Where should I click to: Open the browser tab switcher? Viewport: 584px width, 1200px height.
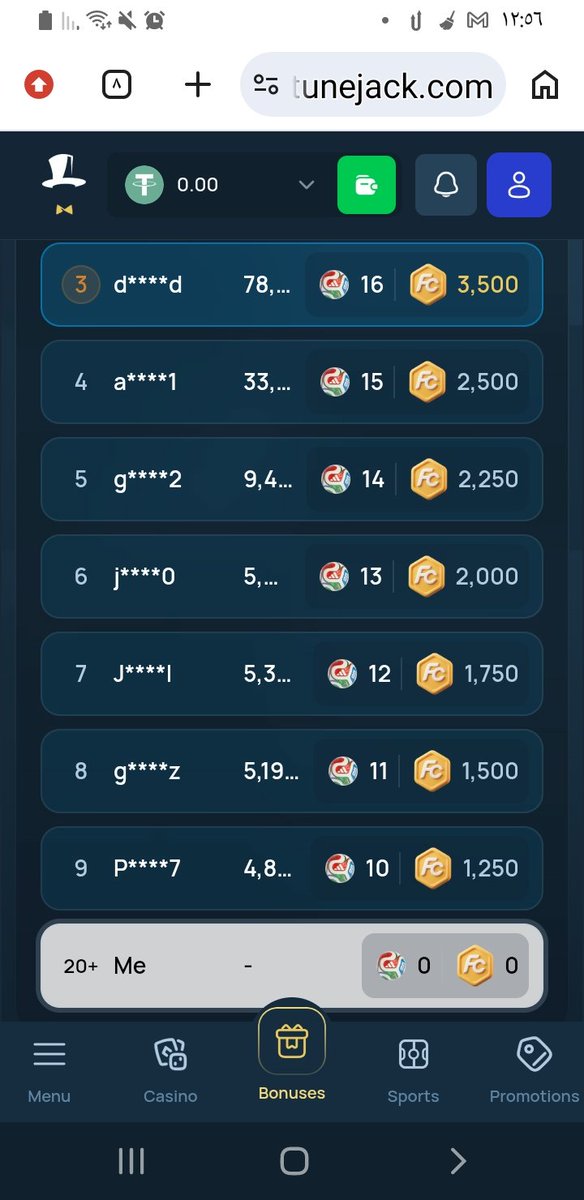pos(117,85)
